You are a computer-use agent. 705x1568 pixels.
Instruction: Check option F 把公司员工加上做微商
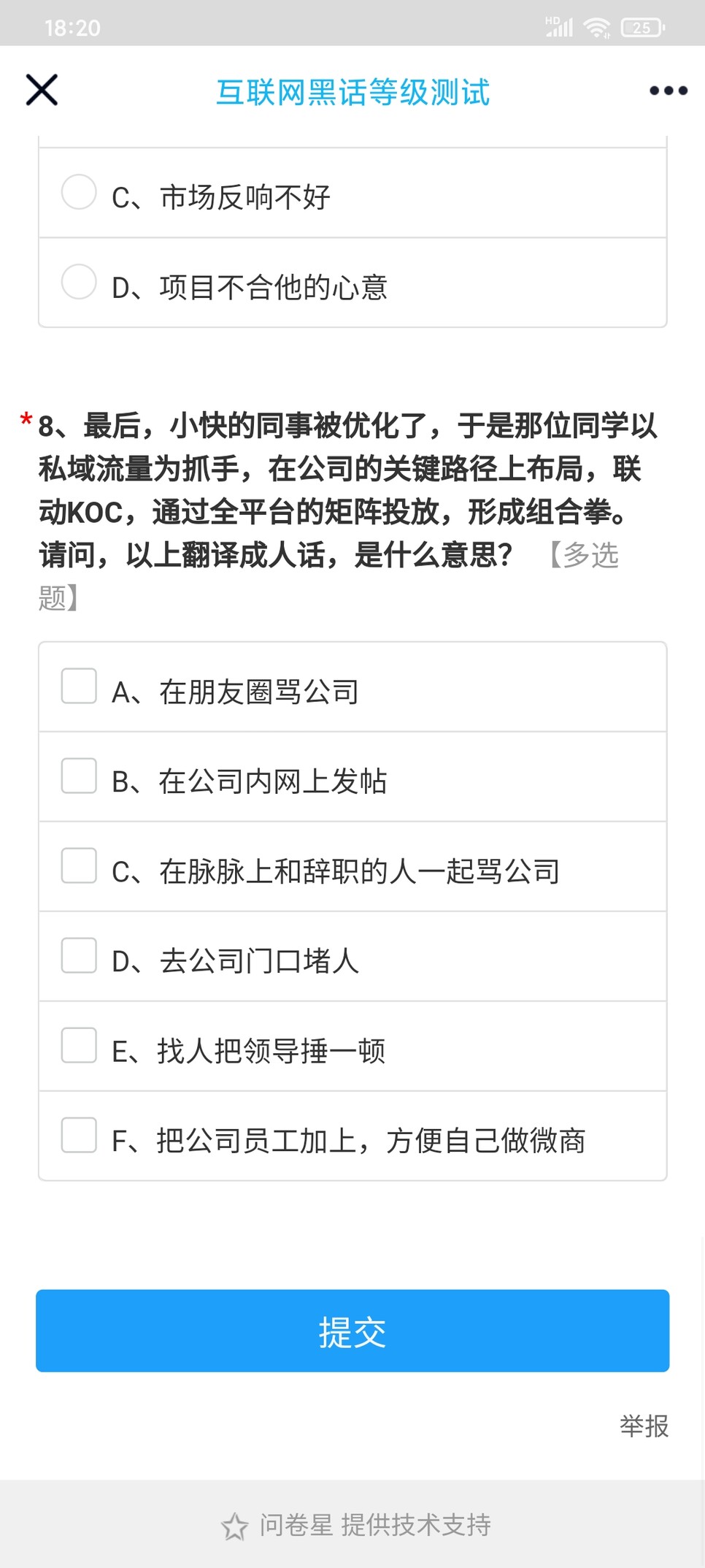click(352, 1136)
